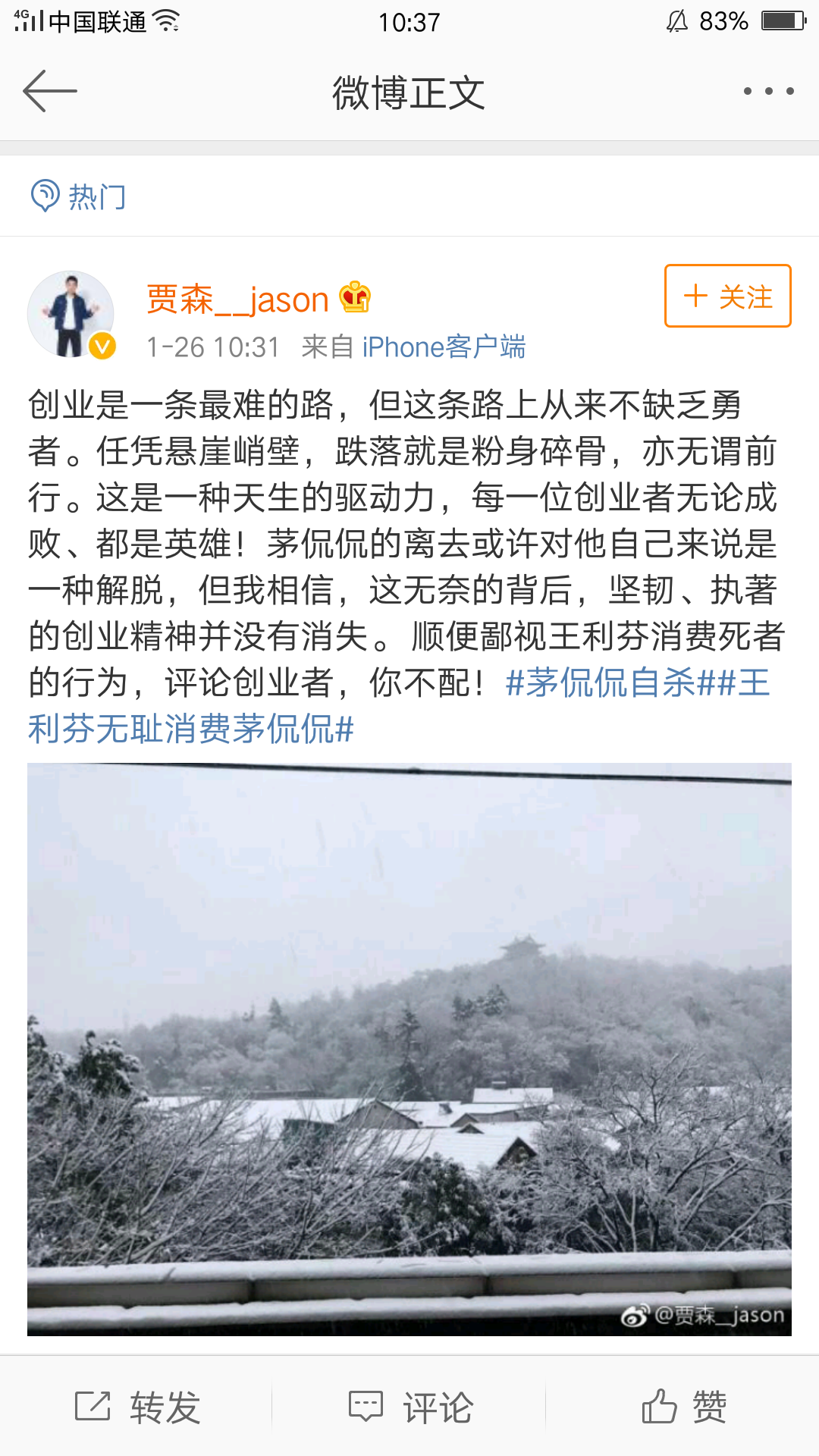Tap the username 贾森__jason
819x1456 pixels.
237,300
